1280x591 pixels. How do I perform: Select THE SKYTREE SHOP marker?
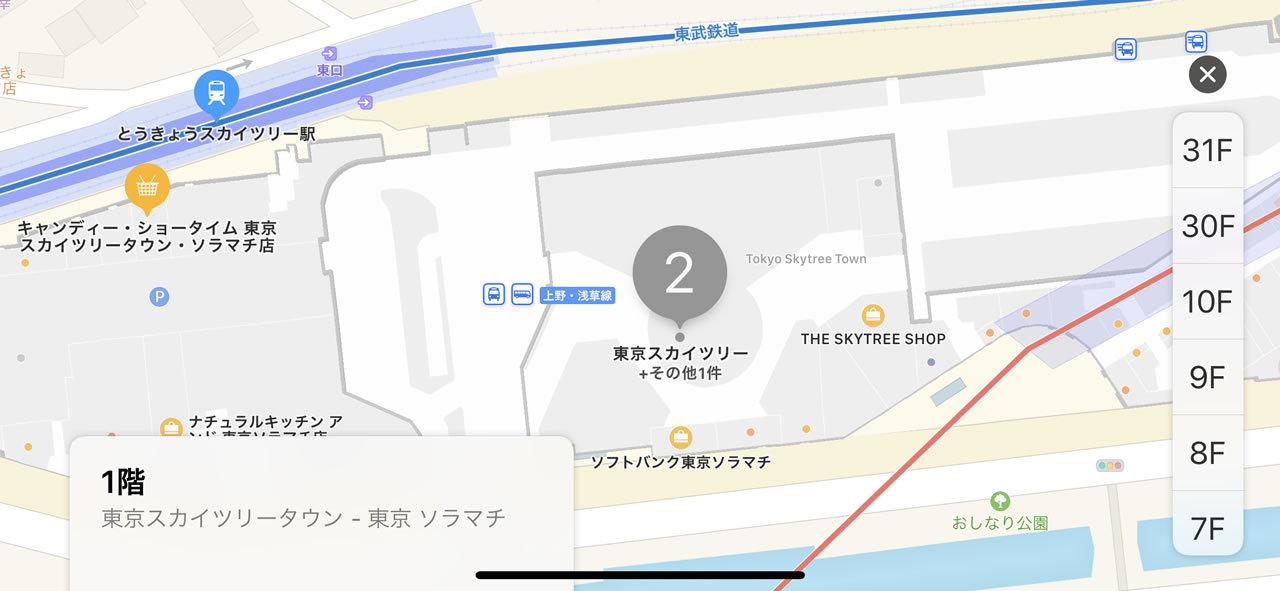coord(873,315)
